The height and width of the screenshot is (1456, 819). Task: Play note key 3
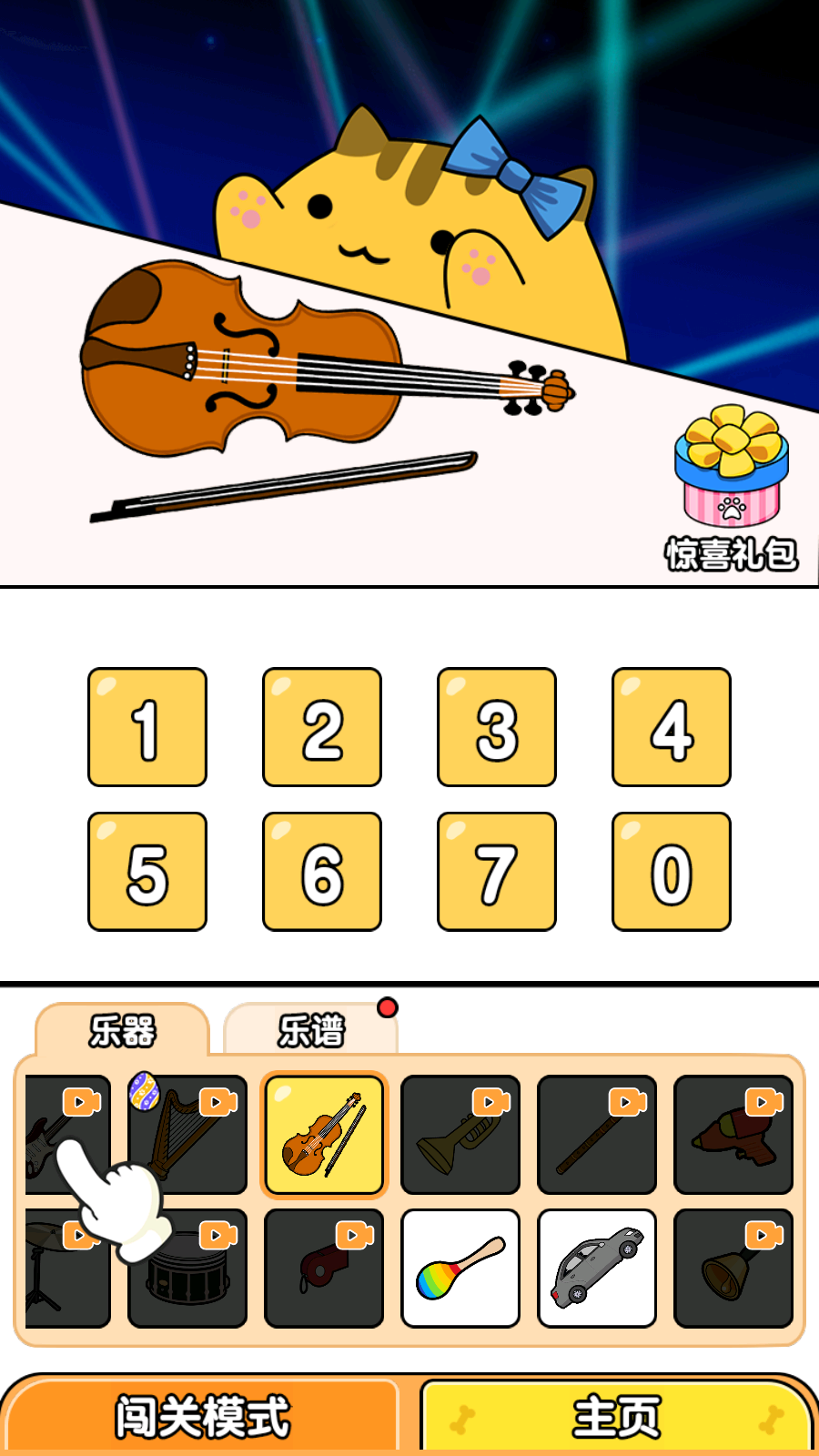[x=497, y=727]
